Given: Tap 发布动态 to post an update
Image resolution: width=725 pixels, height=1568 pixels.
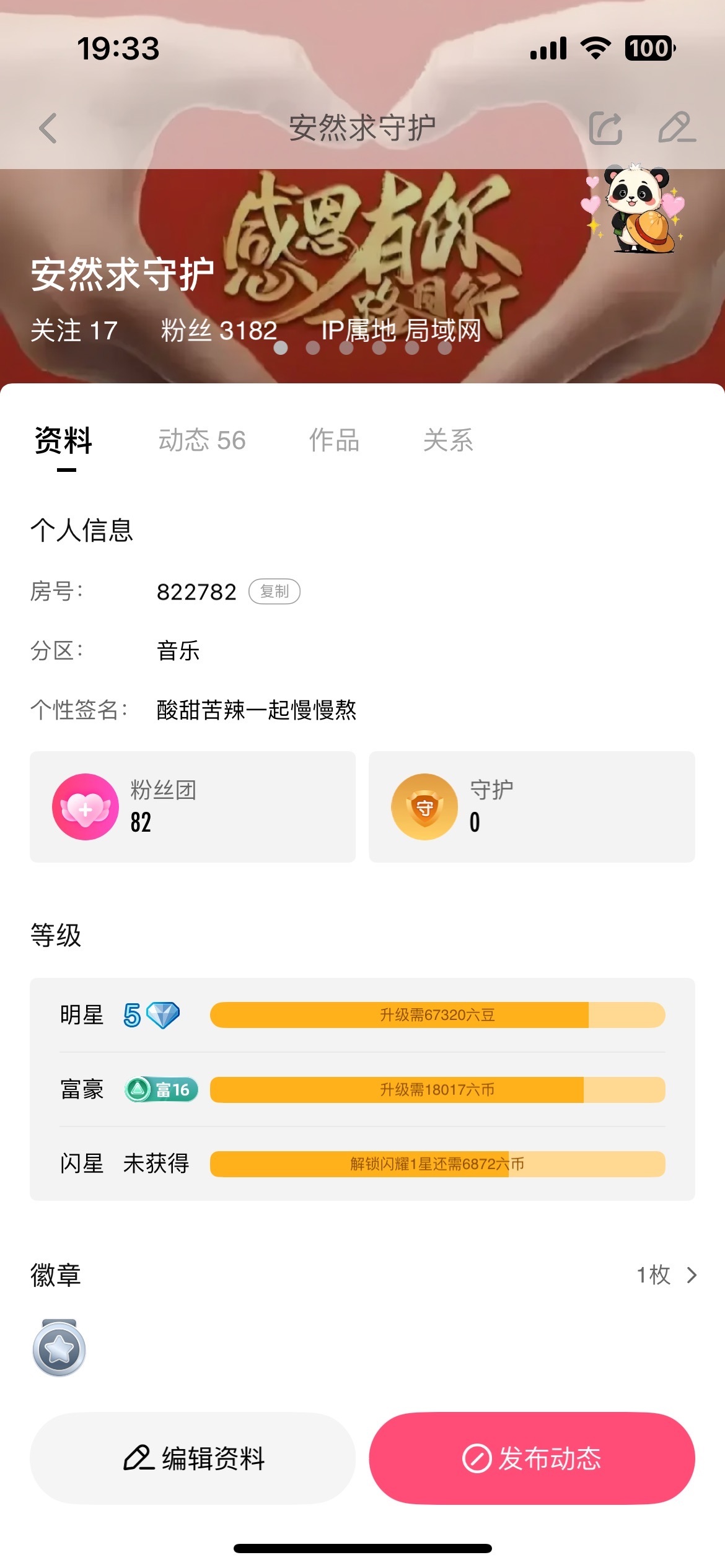Looking at the screenshot, I should (532, 1458).
